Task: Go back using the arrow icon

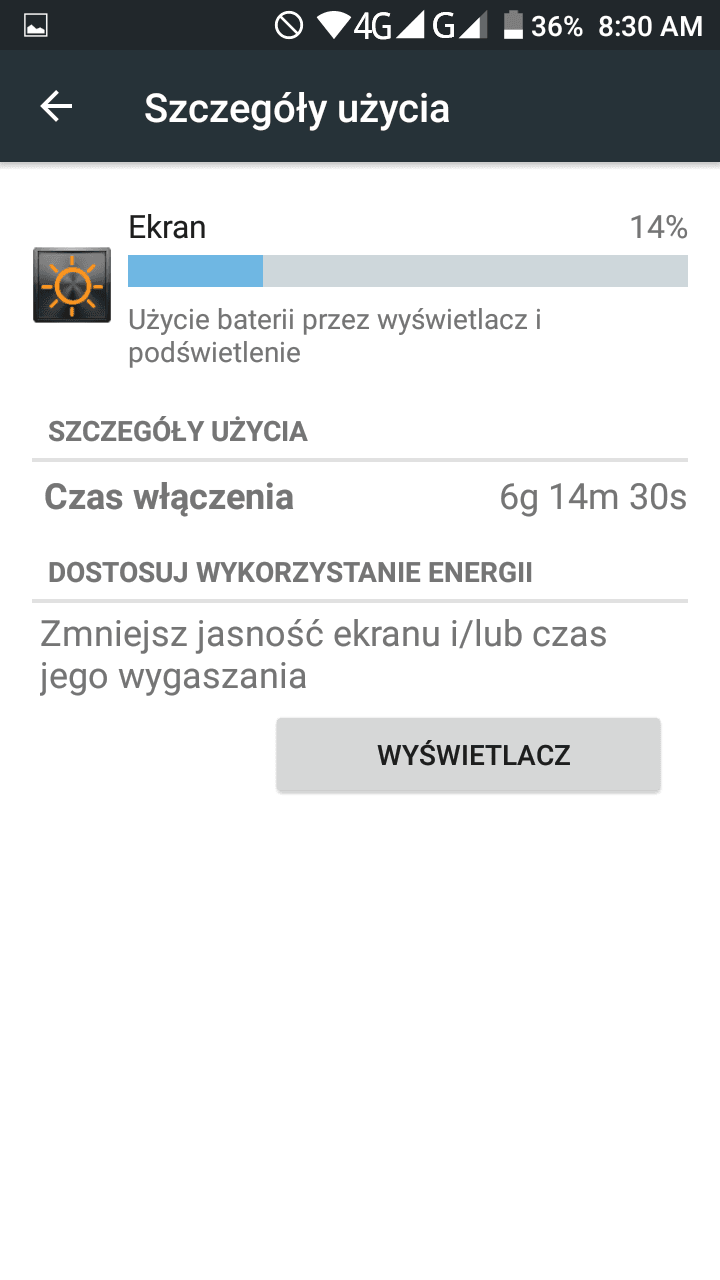Action: (x=56, y=107)
